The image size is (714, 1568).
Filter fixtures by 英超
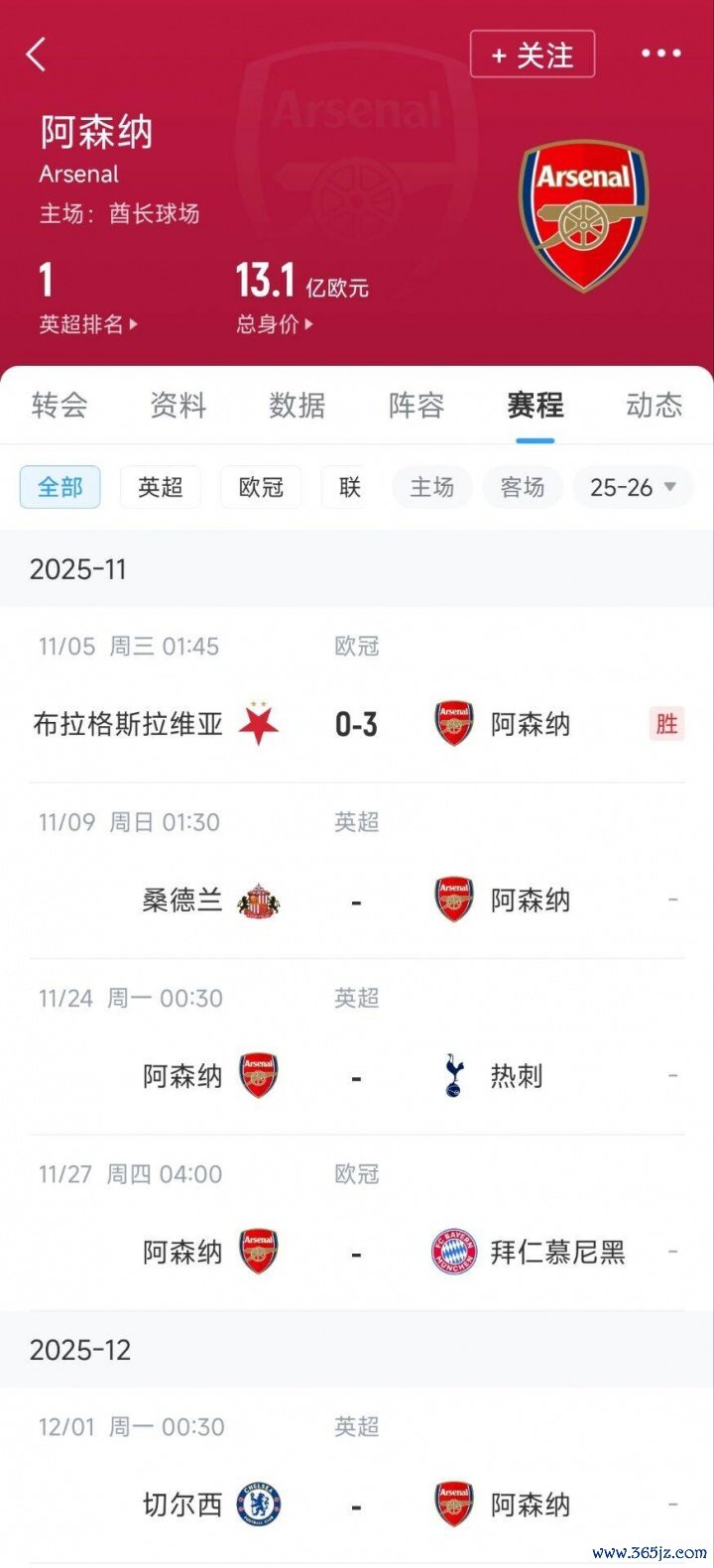pyautogui.click(x=161, y=487)
